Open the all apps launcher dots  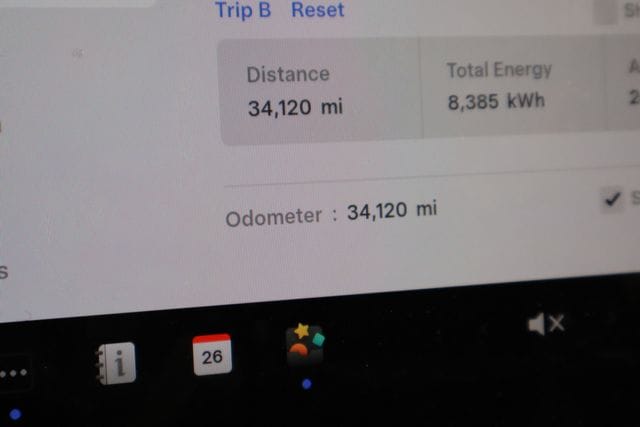14,373
